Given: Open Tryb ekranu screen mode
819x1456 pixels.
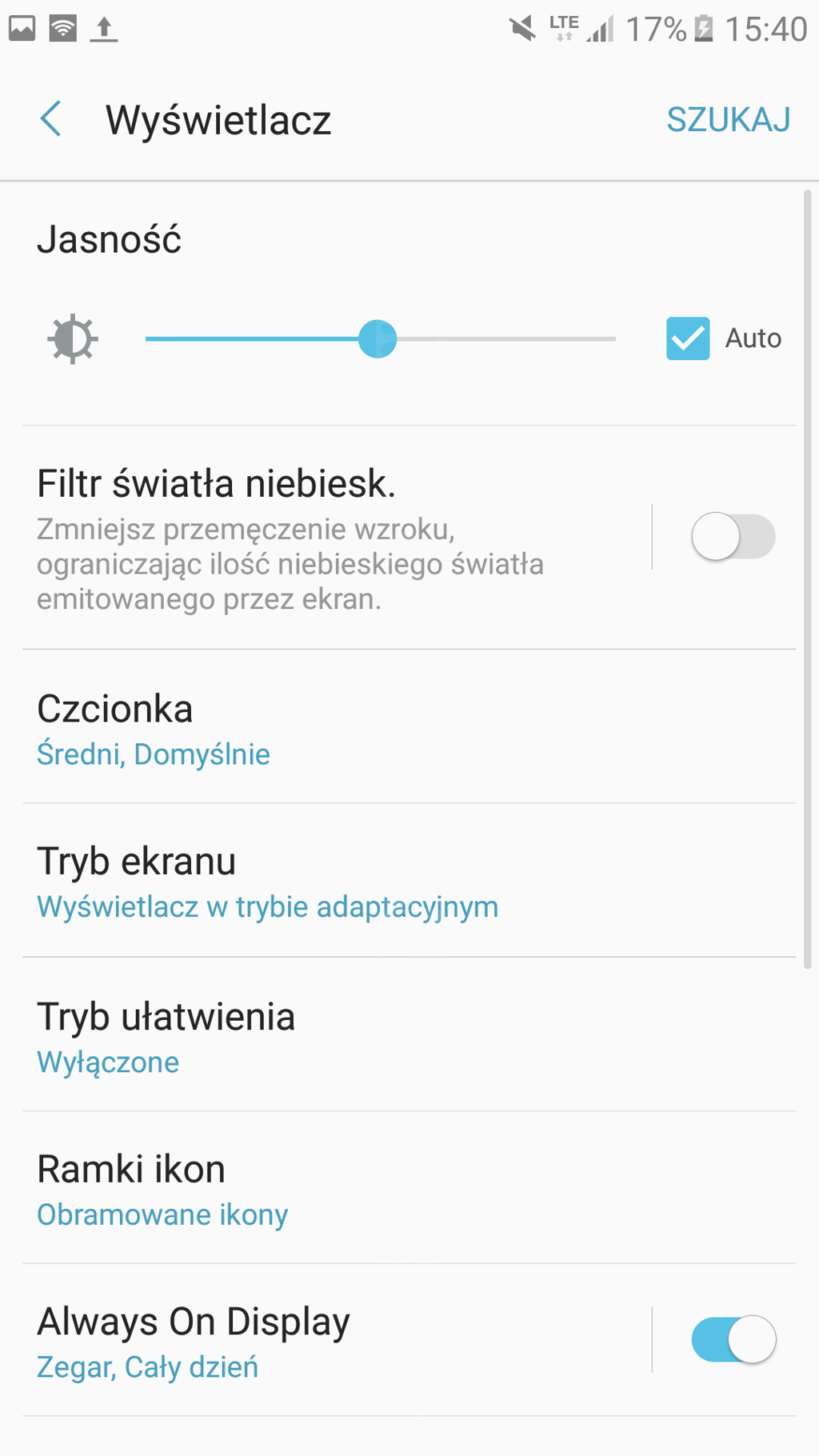Looking at the screenshot, I should point(320,882).
